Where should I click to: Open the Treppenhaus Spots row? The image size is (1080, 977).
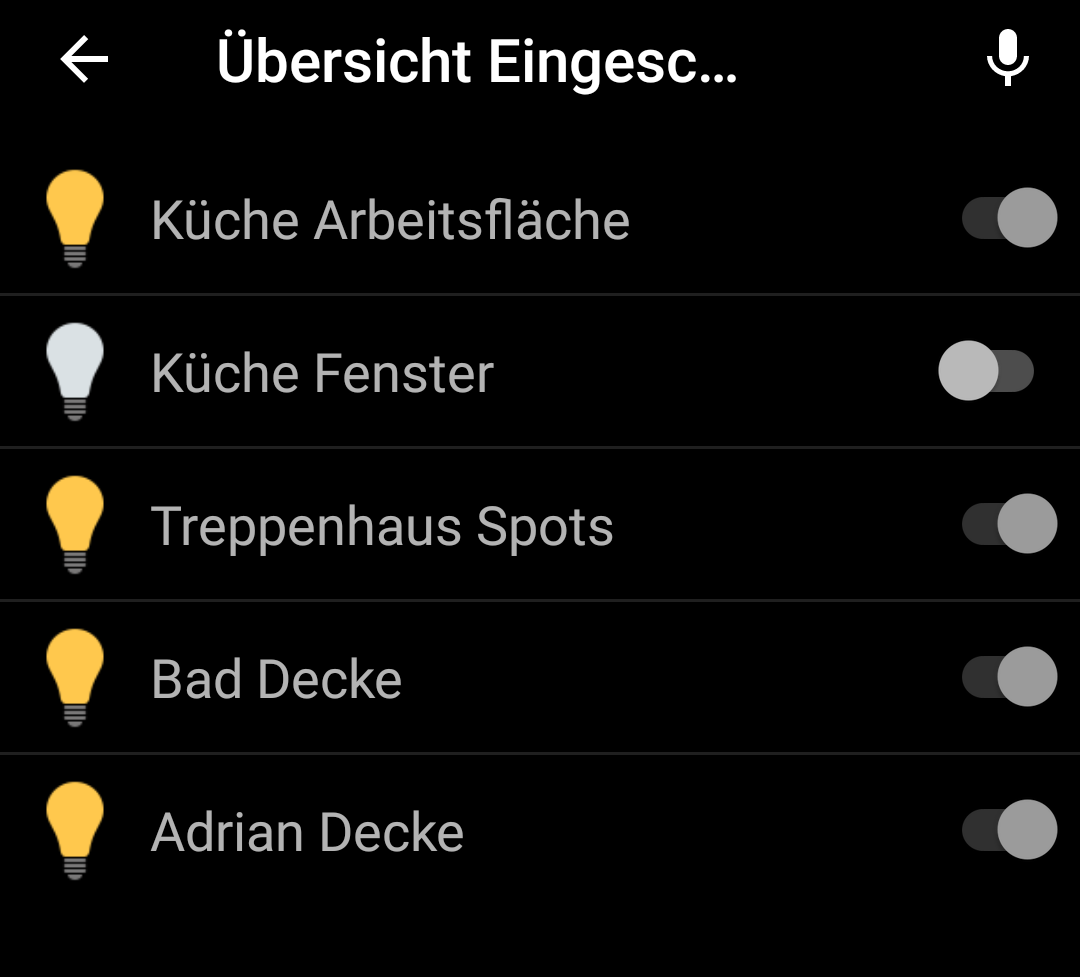382,526
